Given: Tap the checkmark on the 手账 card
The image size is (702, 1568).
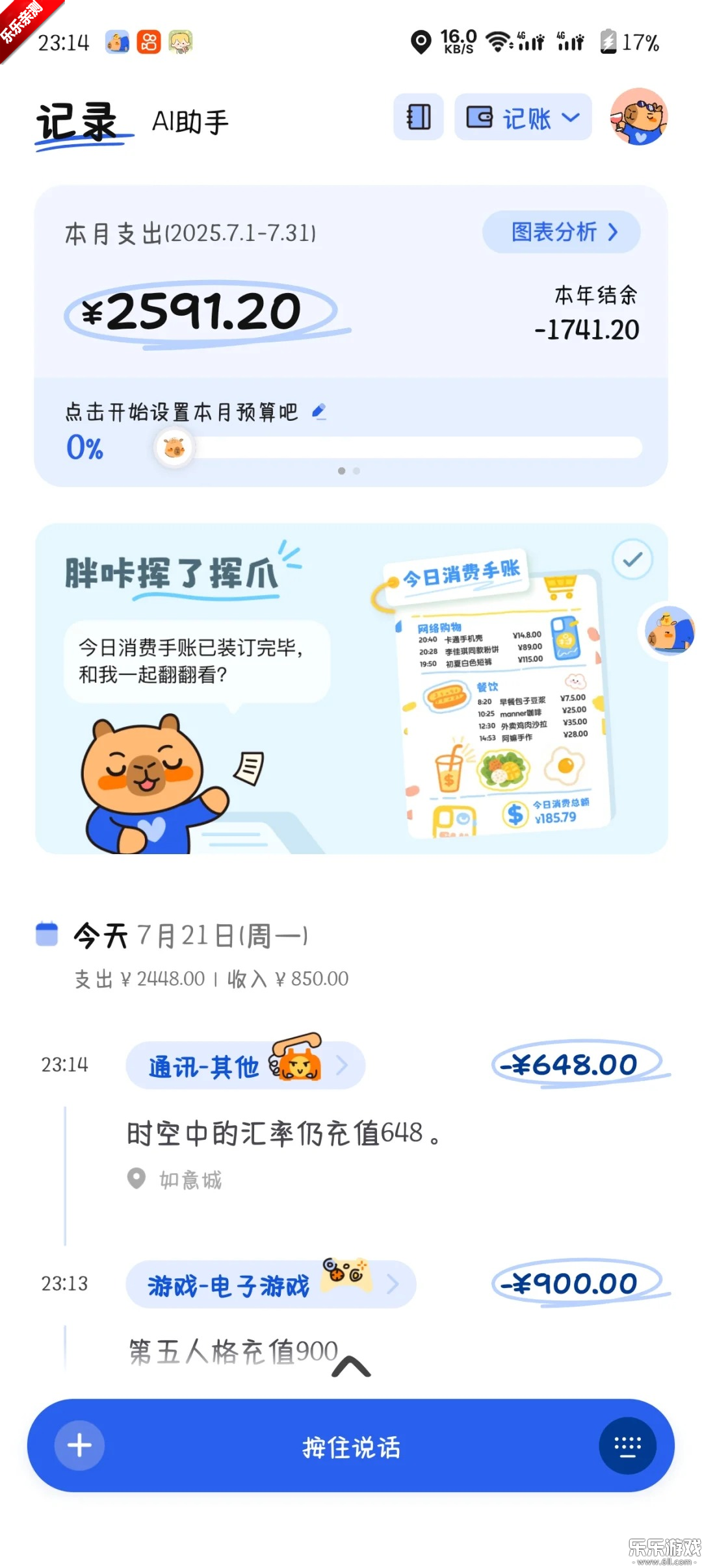Looking at the screenshot, I should (x=632, y=559).
